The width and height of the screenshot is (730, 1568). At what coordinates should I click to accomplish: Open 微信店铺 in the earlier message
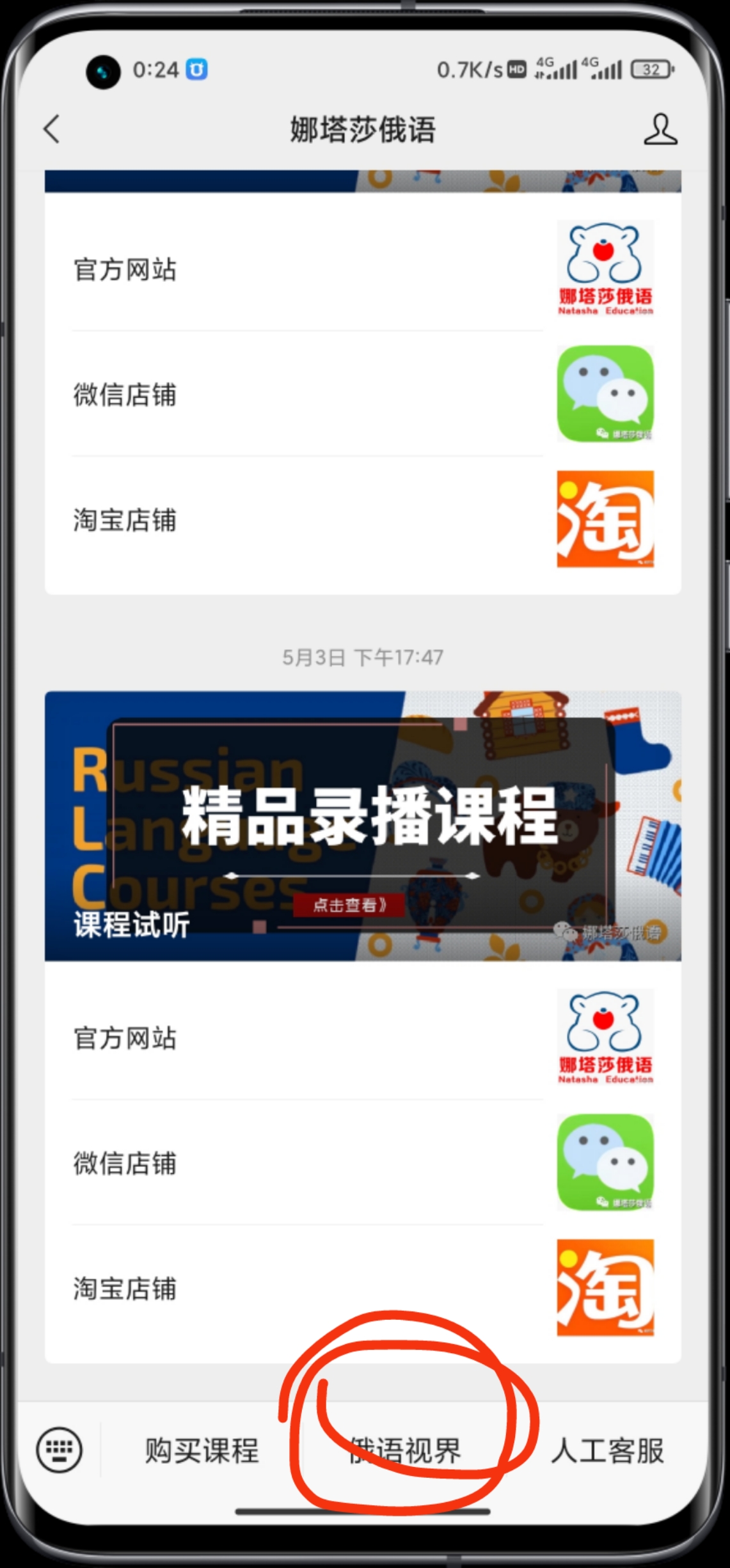pos(363,394)
